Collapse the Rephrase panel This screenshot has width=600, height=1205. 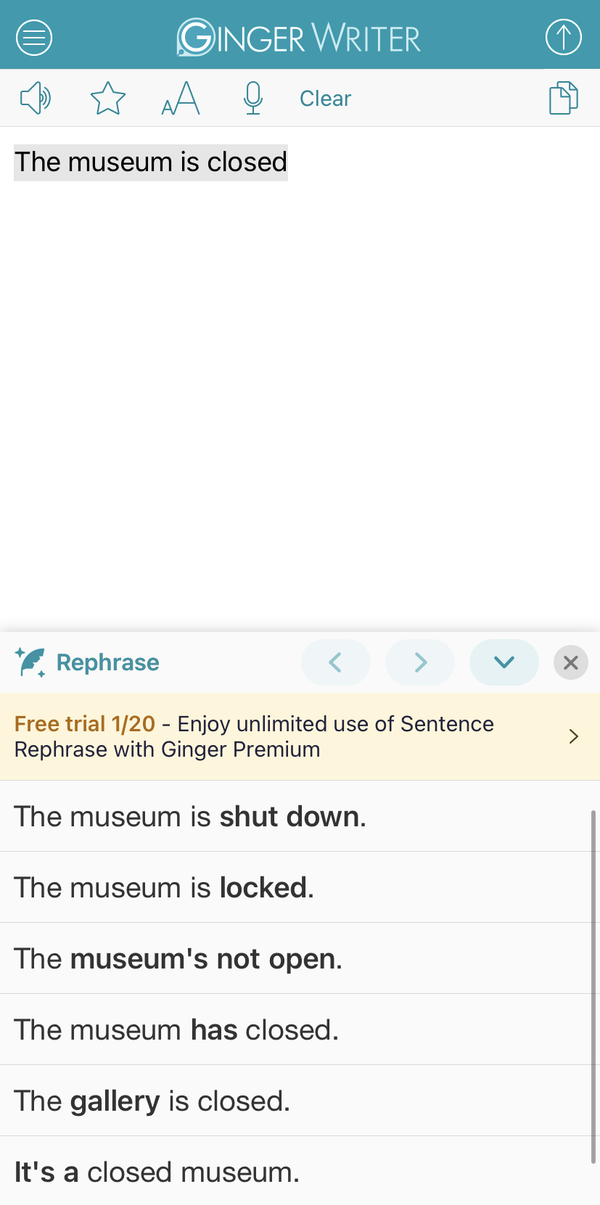pyautogui.click(x=504, y=662)
